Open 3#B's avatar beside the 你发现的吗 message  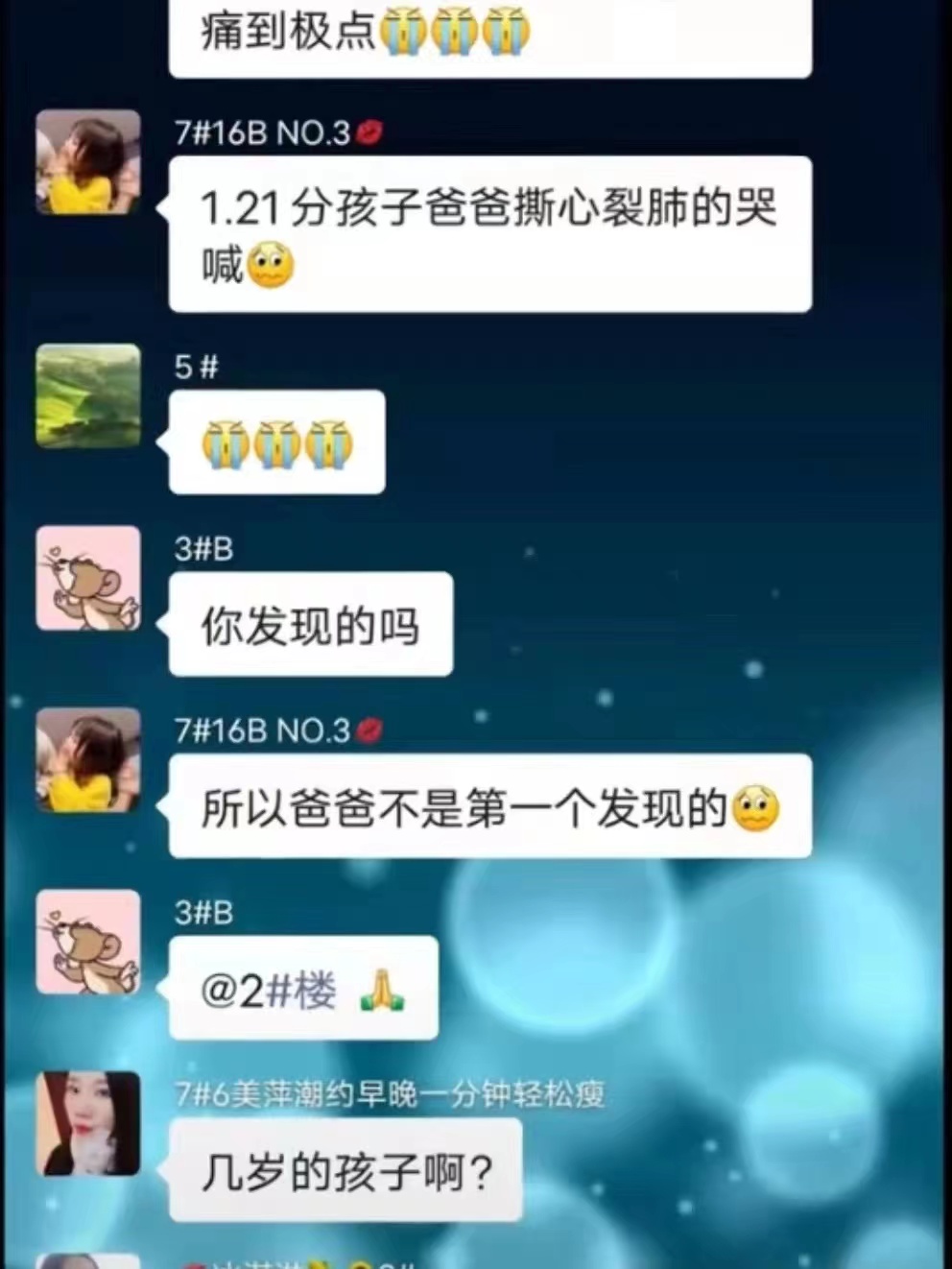[88, 579]
